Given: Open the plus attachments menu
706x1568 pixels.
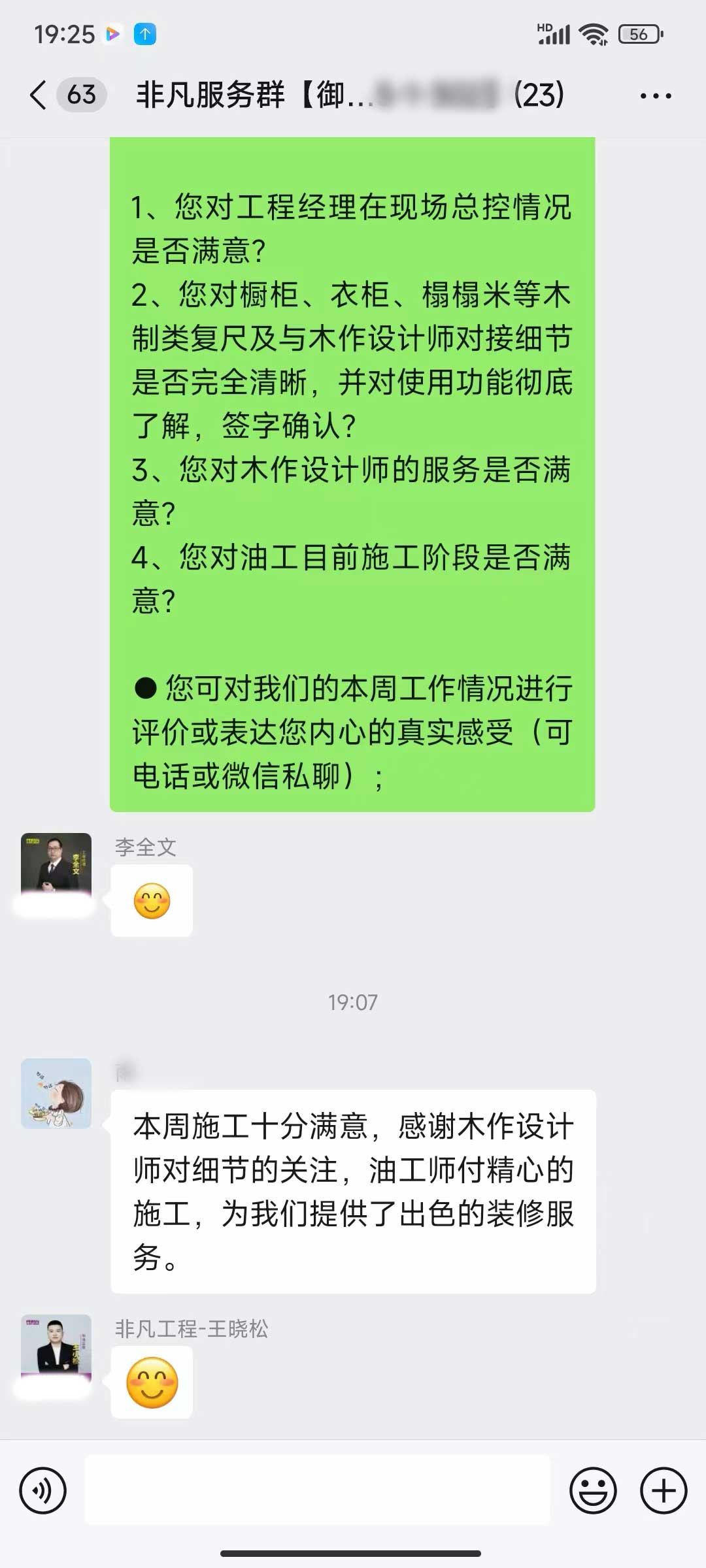Looking at the screenshot, I should click(x=664, y=1491).
